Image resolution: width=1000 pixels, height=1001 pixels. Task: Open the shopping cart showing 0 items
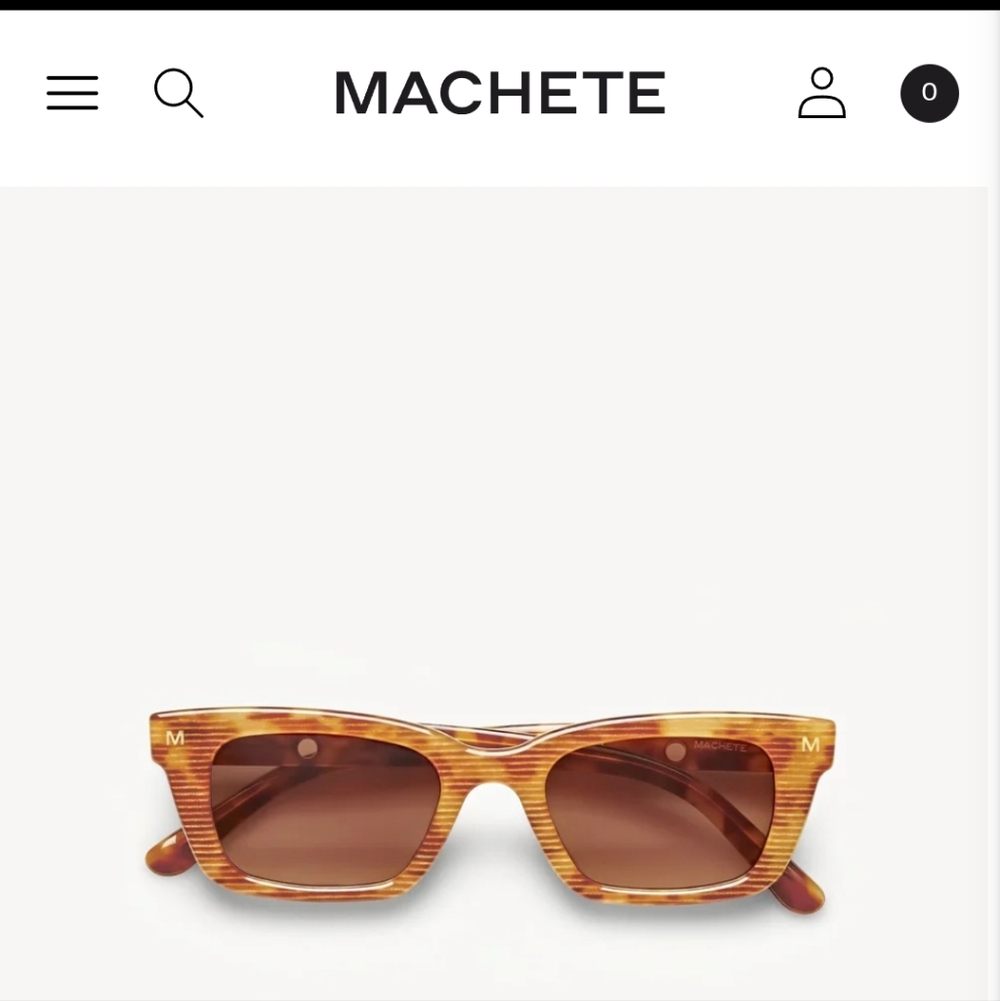click(x=929, y=93)
